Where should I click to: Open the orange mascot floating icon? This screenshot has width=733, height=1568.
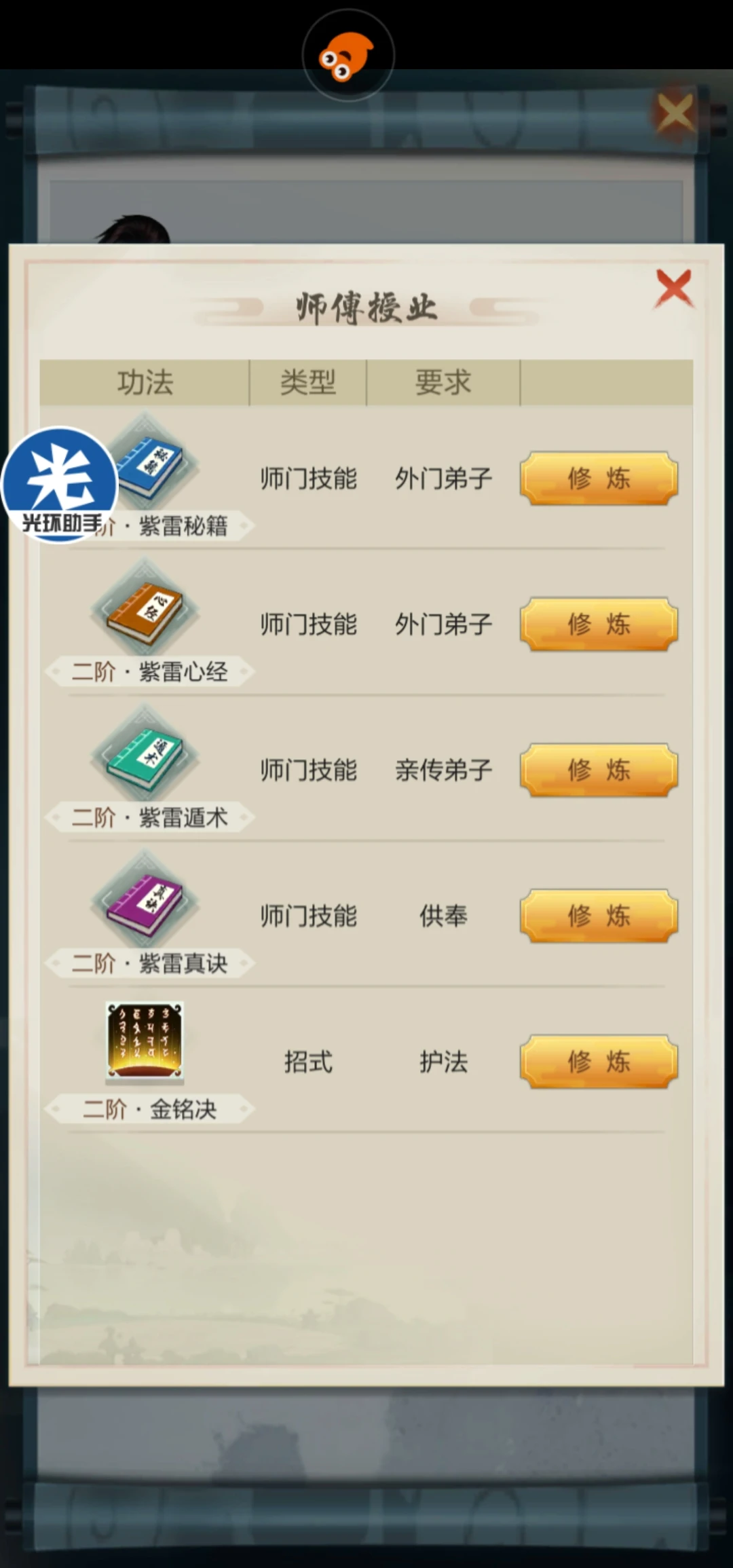pos(347,56)
